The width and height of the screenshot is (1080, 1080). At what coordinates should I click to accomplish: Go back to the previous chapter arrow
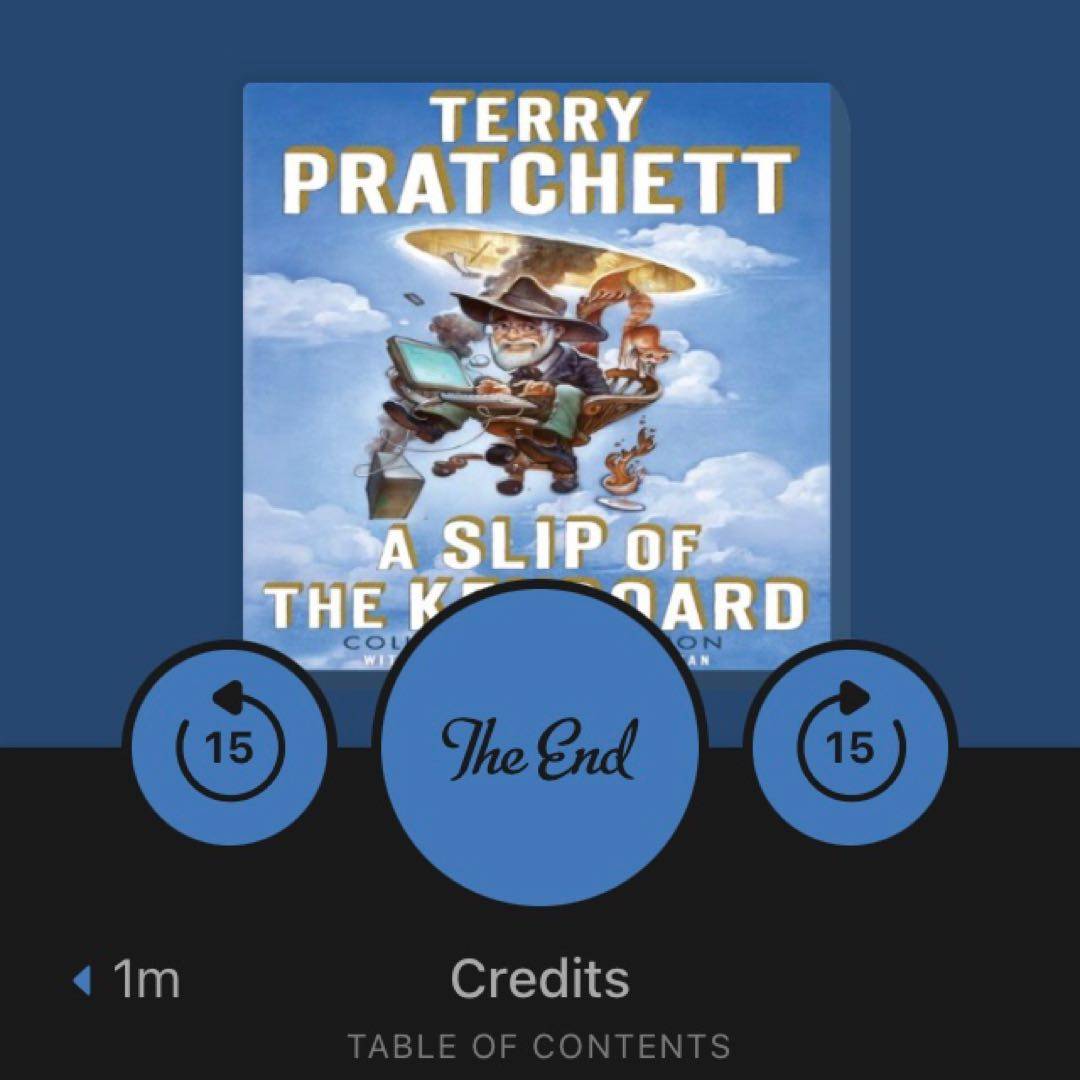83,980
